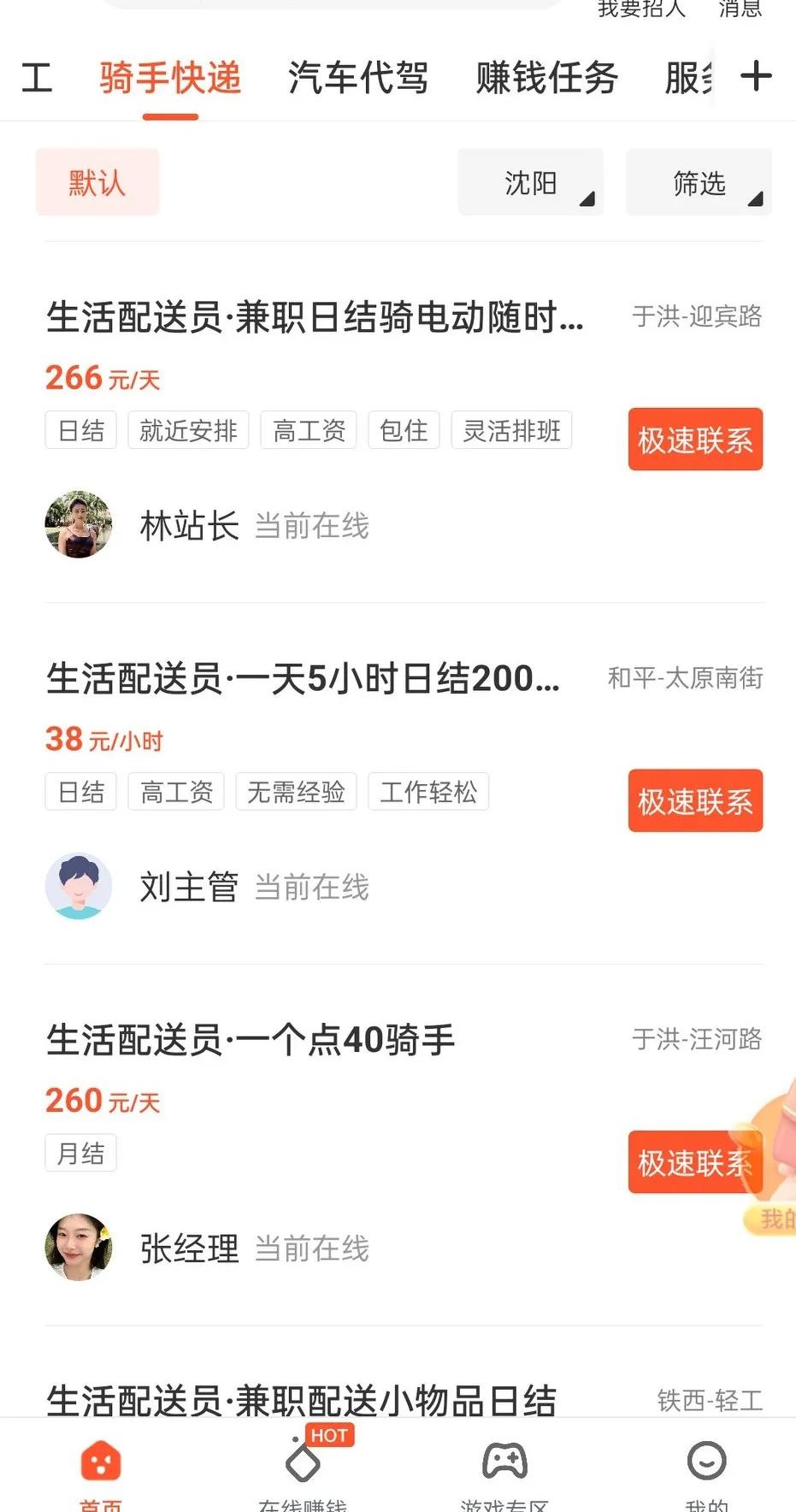This screenshot has height=1512, width=796.
Task: Tap the 日结 tag on the first job
Action: 80,430
